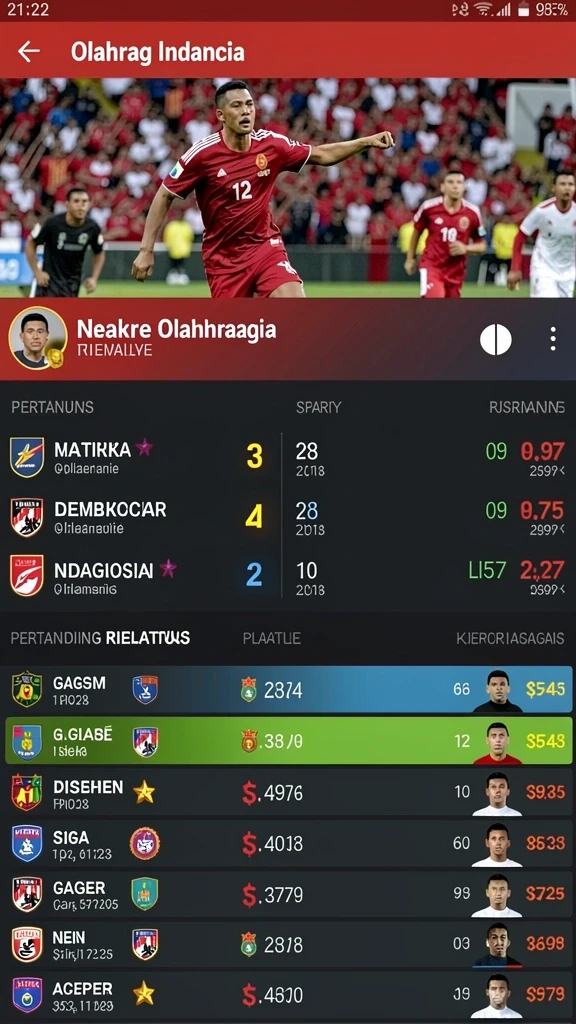
Task: Open Neakre Olahhraagia profile avatar
Action: point(37,338)
